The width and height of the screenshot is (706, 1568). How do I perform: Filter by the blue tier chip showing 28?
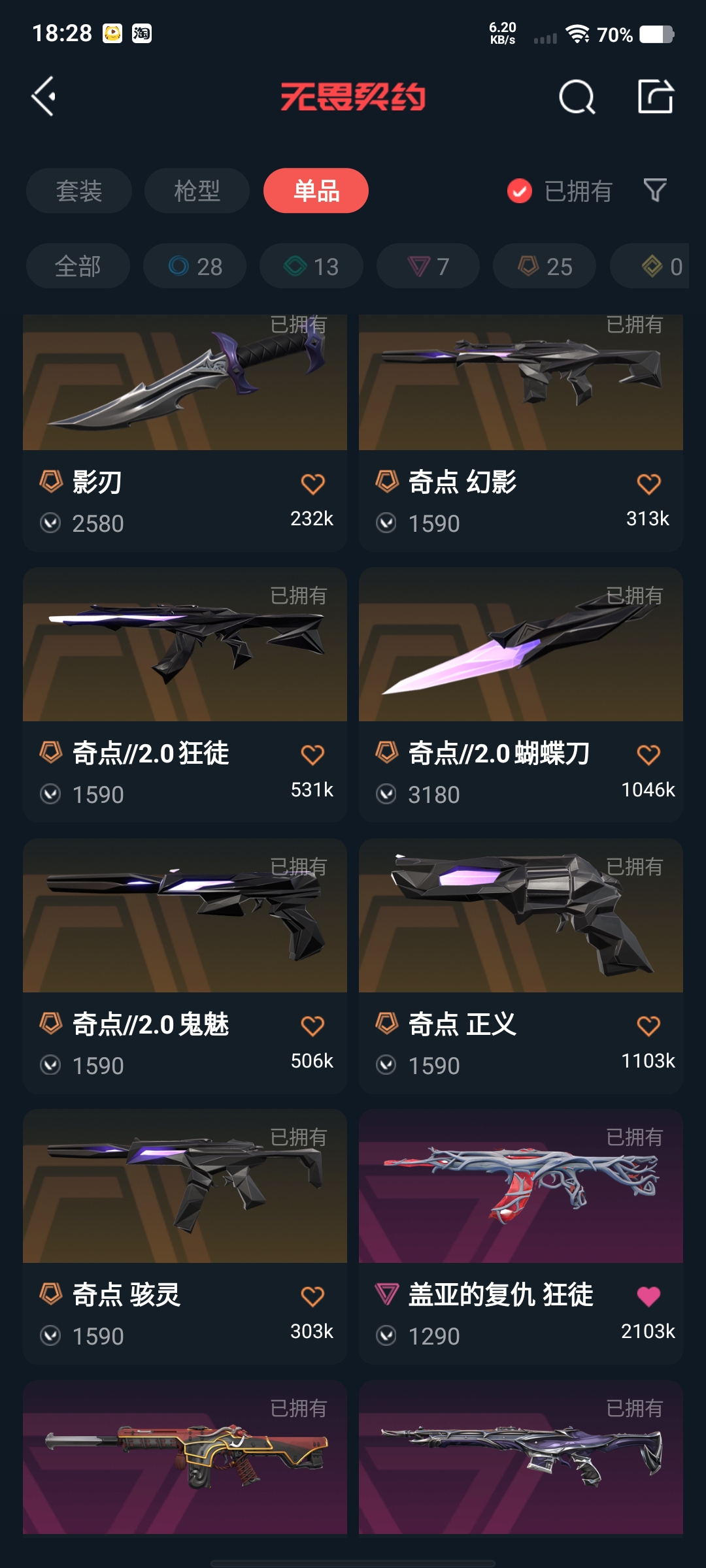[x=195, y=266]
